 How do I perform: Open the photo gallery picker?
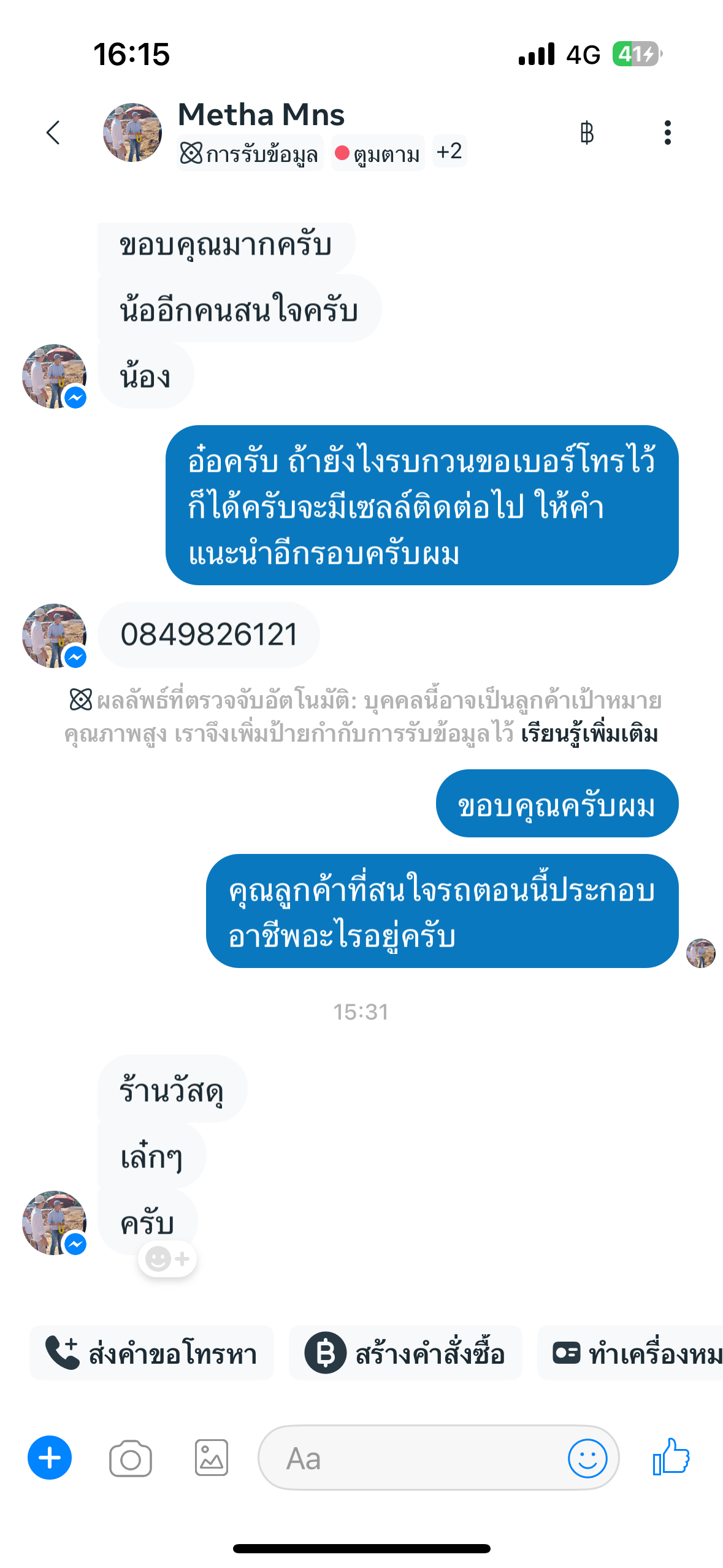click(212, 1458)
